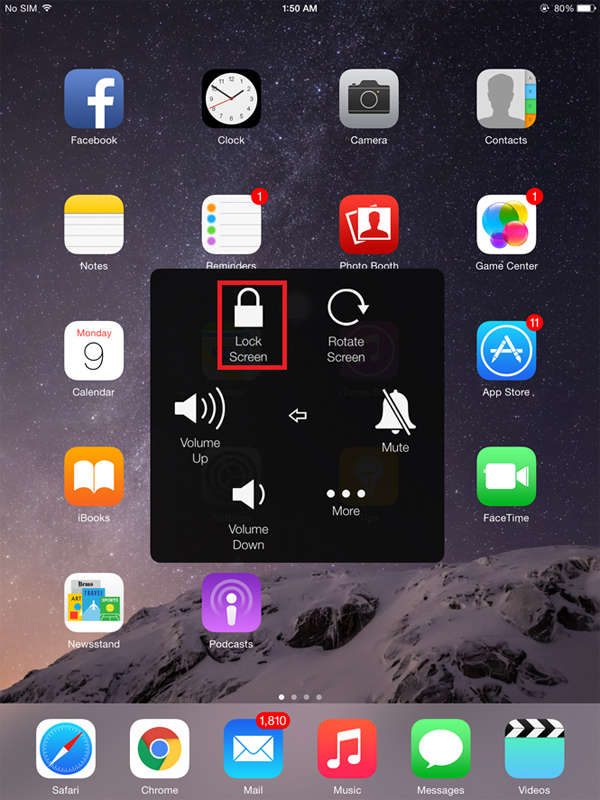The image size is (600, 800).
Task: Go back using the menu's center arrow
Action: click(x=297, y=415)
